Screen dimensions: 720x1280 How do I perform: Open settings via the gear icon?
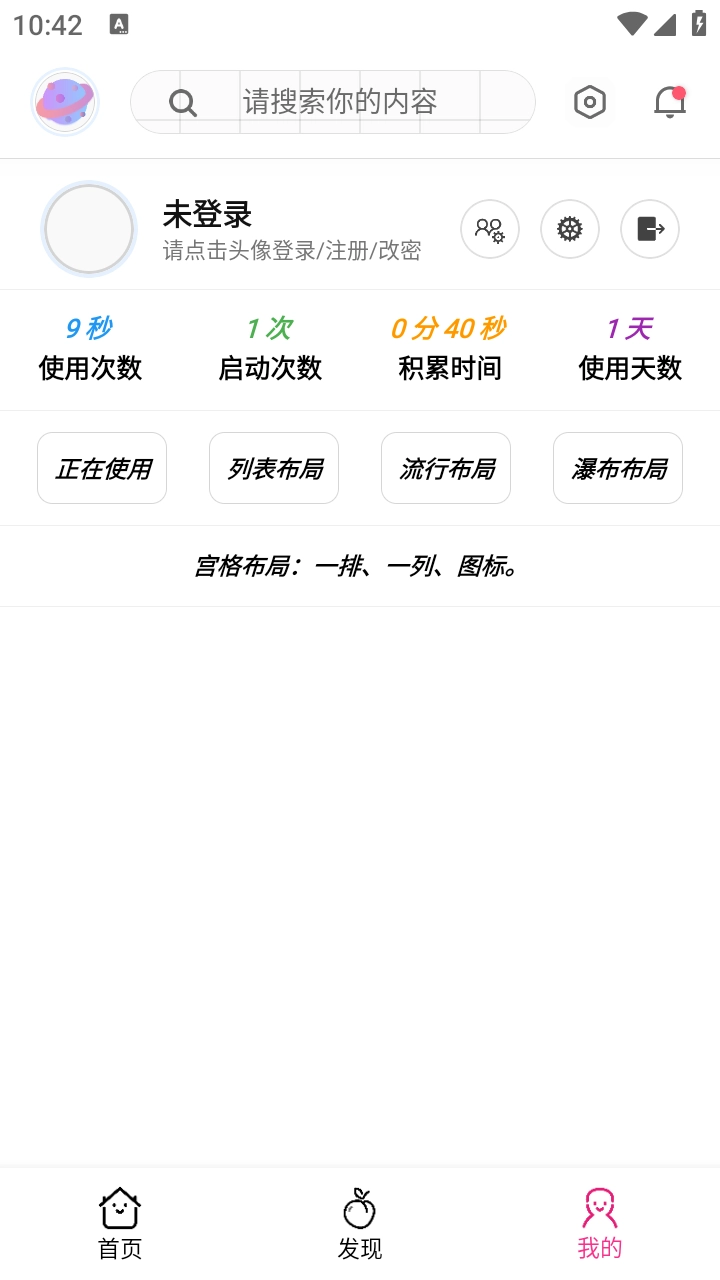[569, 229]
